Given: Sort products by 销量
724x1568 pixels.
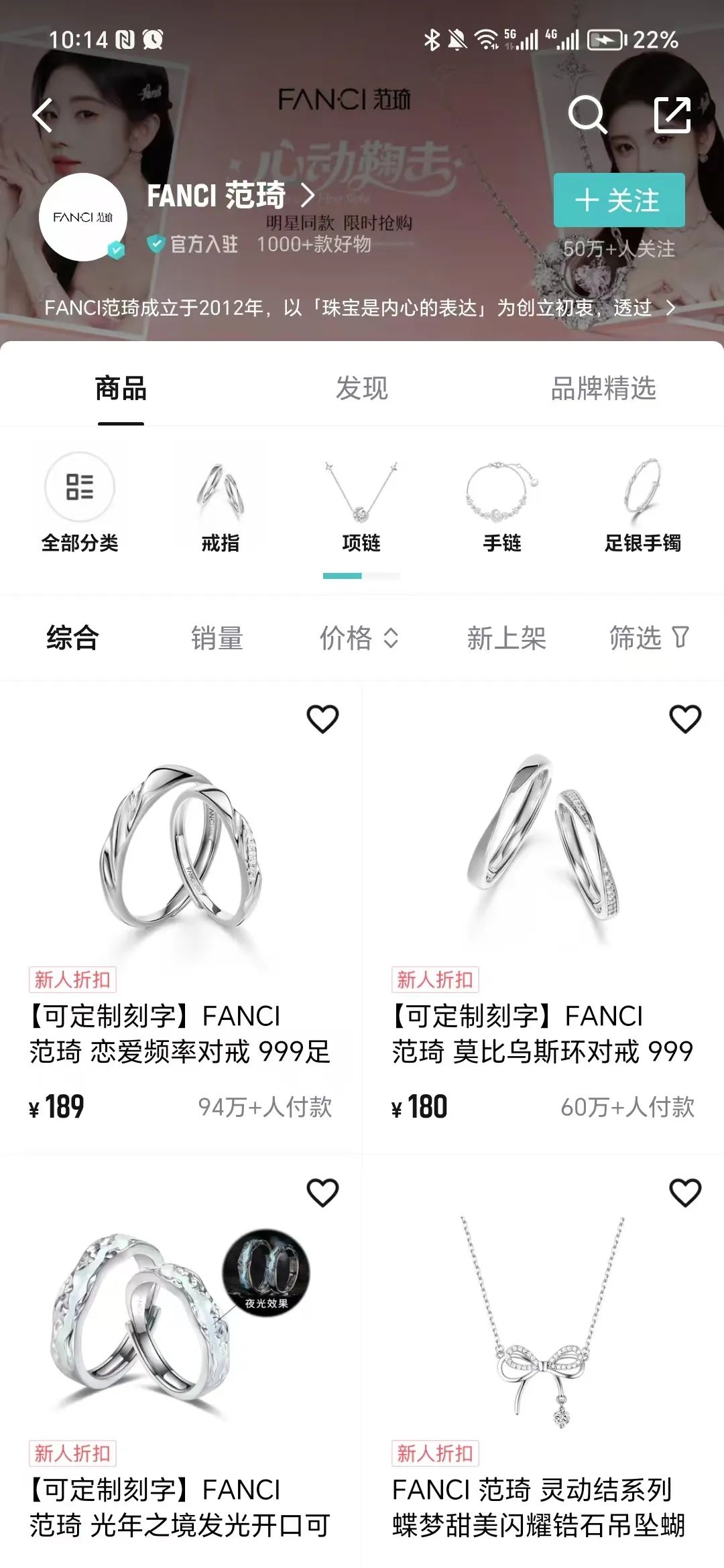Looking at the screenshot, I should click(217, 638).
